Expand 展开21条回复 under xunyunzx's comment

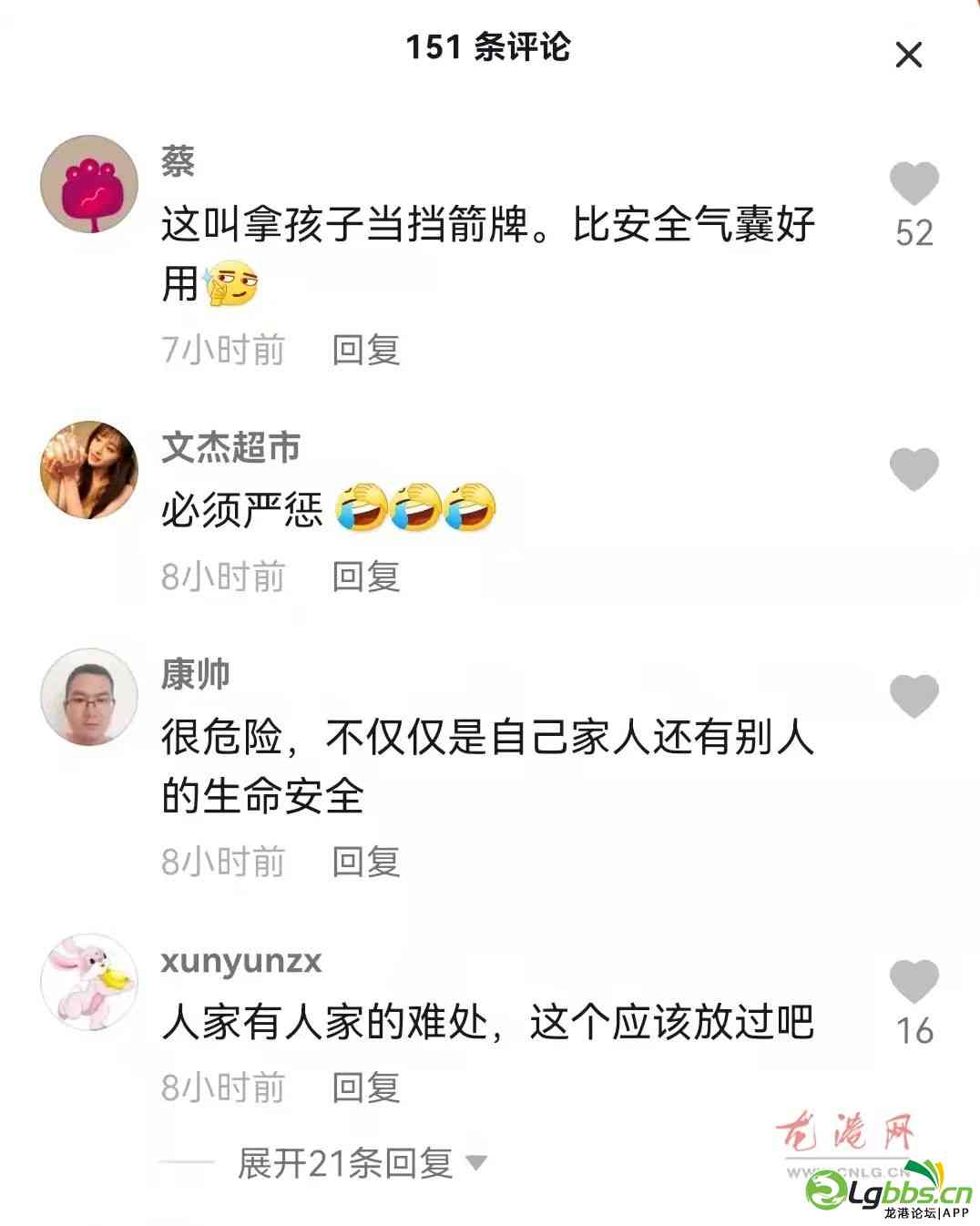click(x=361, y=1162)
